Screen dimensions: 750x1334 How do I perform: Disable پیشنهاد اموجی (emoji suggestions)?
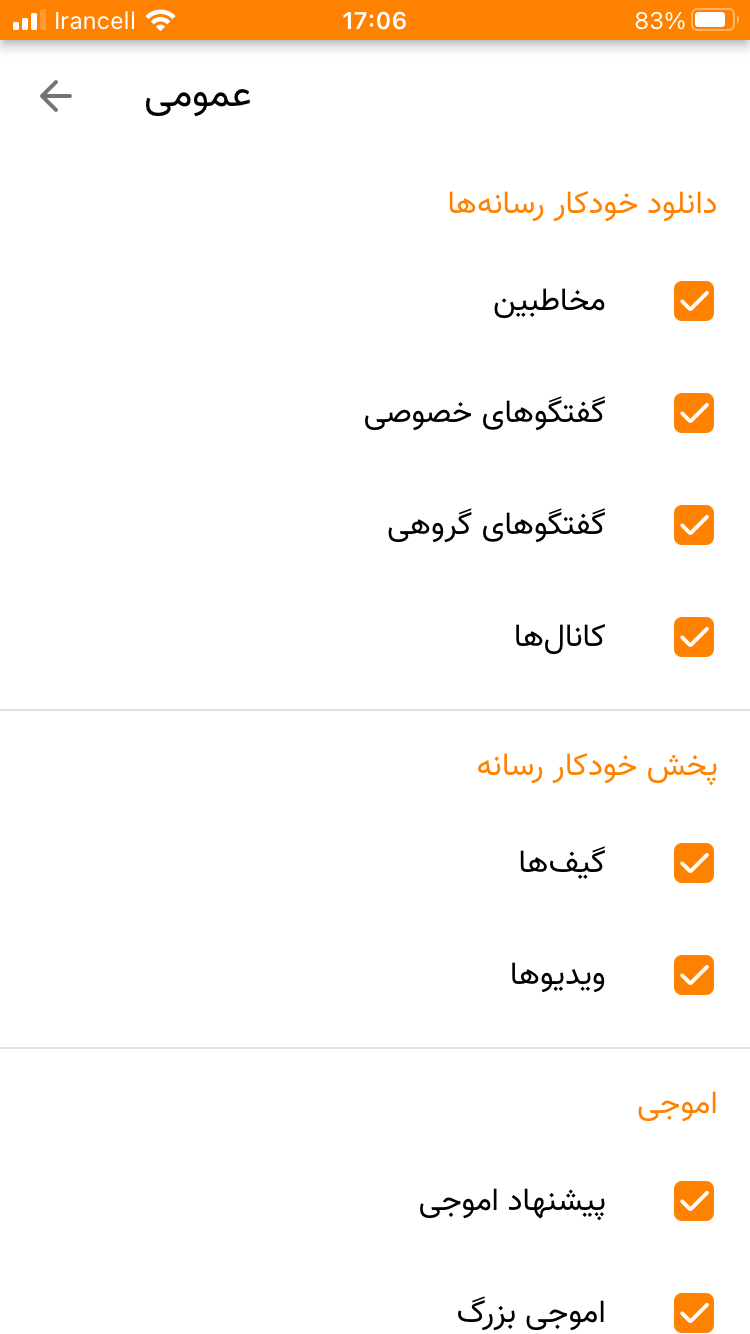click(x=693, y=1201)
